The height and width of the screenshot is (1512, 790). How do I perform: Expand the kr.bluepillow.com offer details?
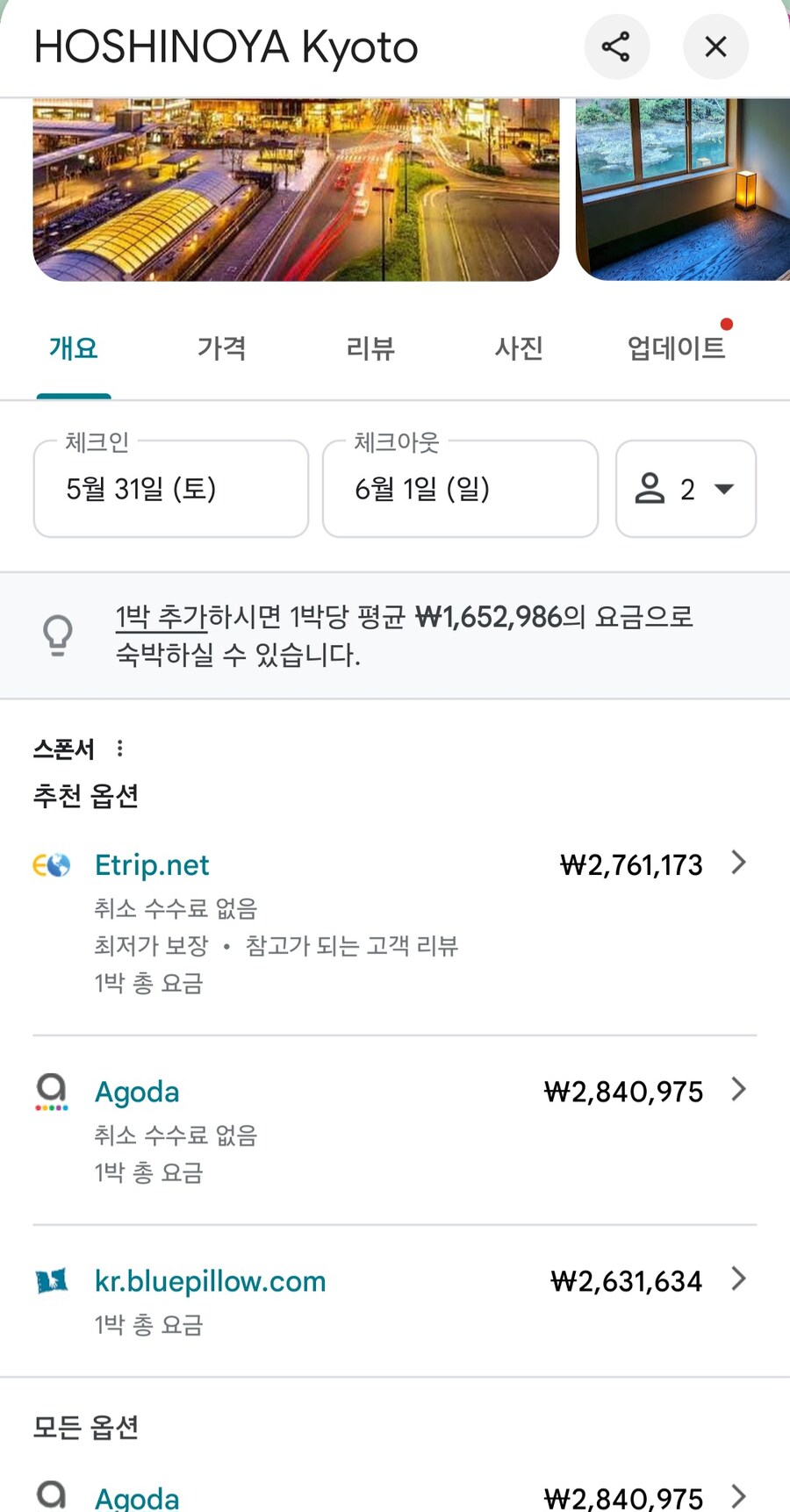(x=738, y=1279)
